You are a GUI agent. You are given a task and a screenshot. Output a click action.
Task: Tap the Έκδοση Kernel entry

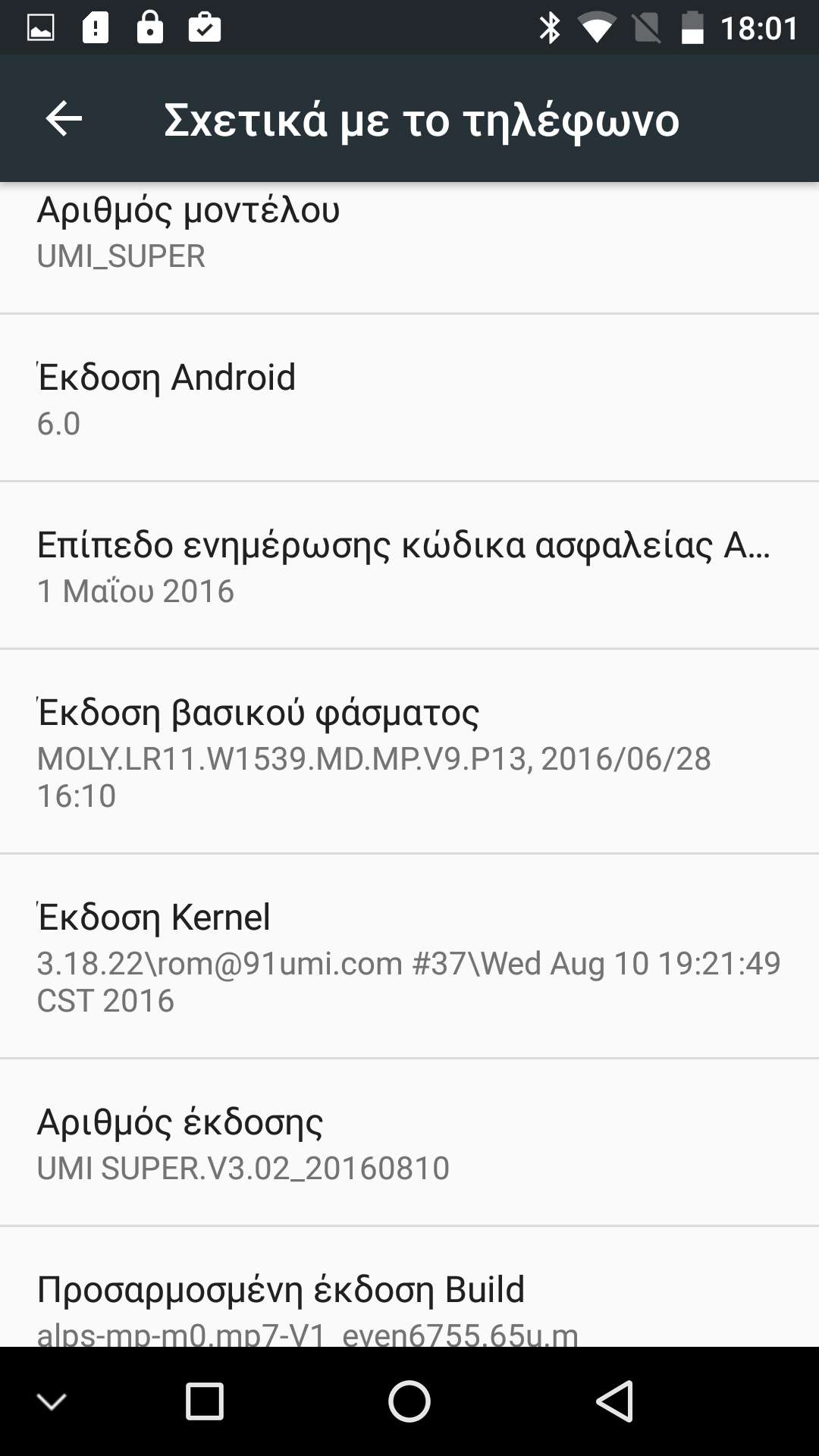(409, 956)
